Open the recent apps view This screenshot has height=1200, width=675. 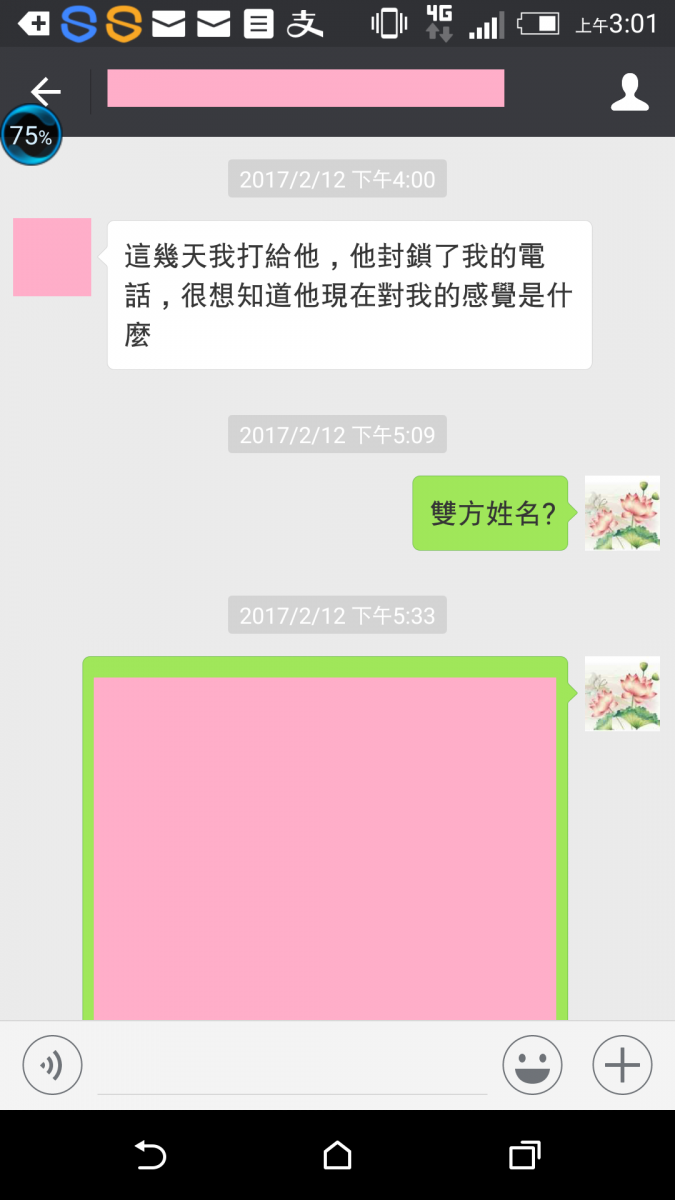[x=524, y=1156]
